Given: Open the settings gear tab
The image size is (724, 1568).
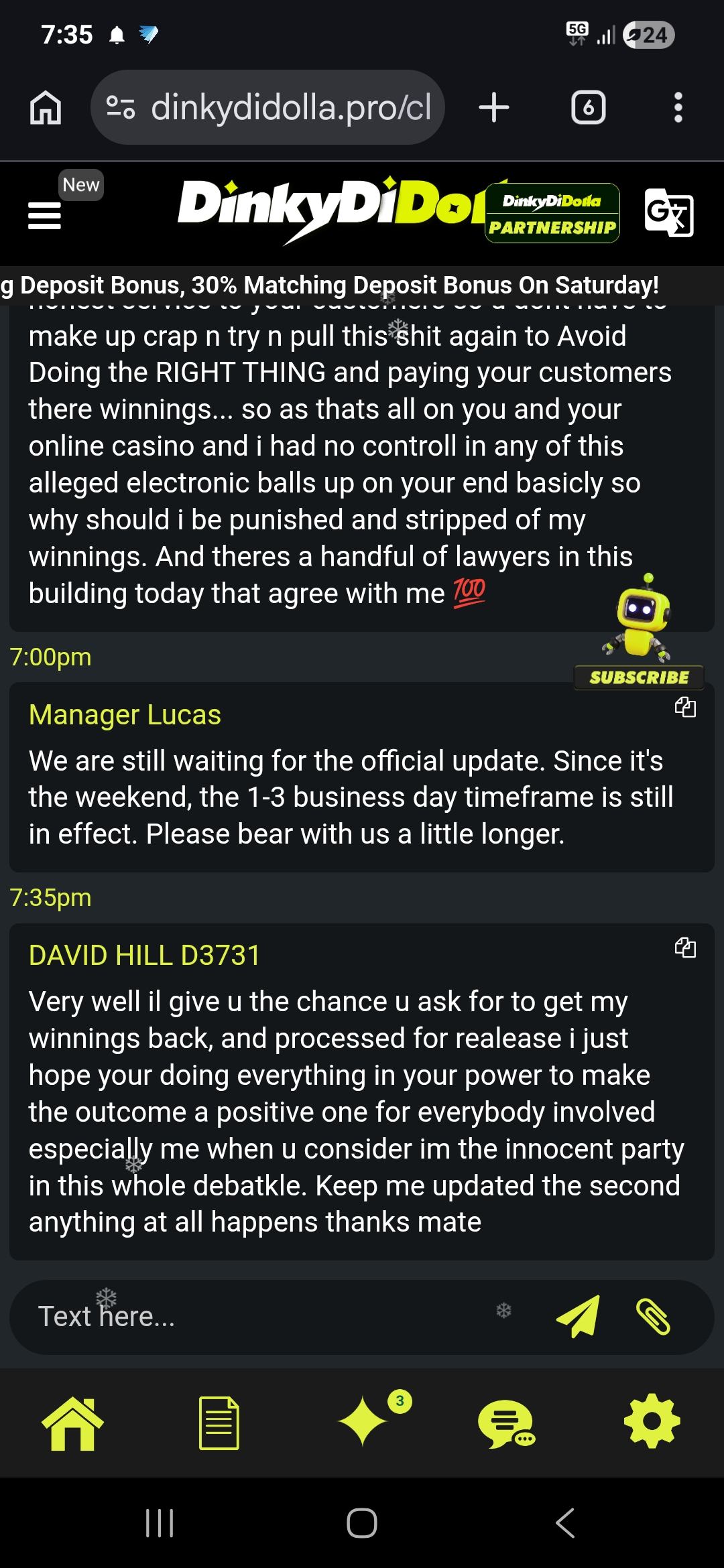Looking at the screenshot, I should tap(652, 1422).
